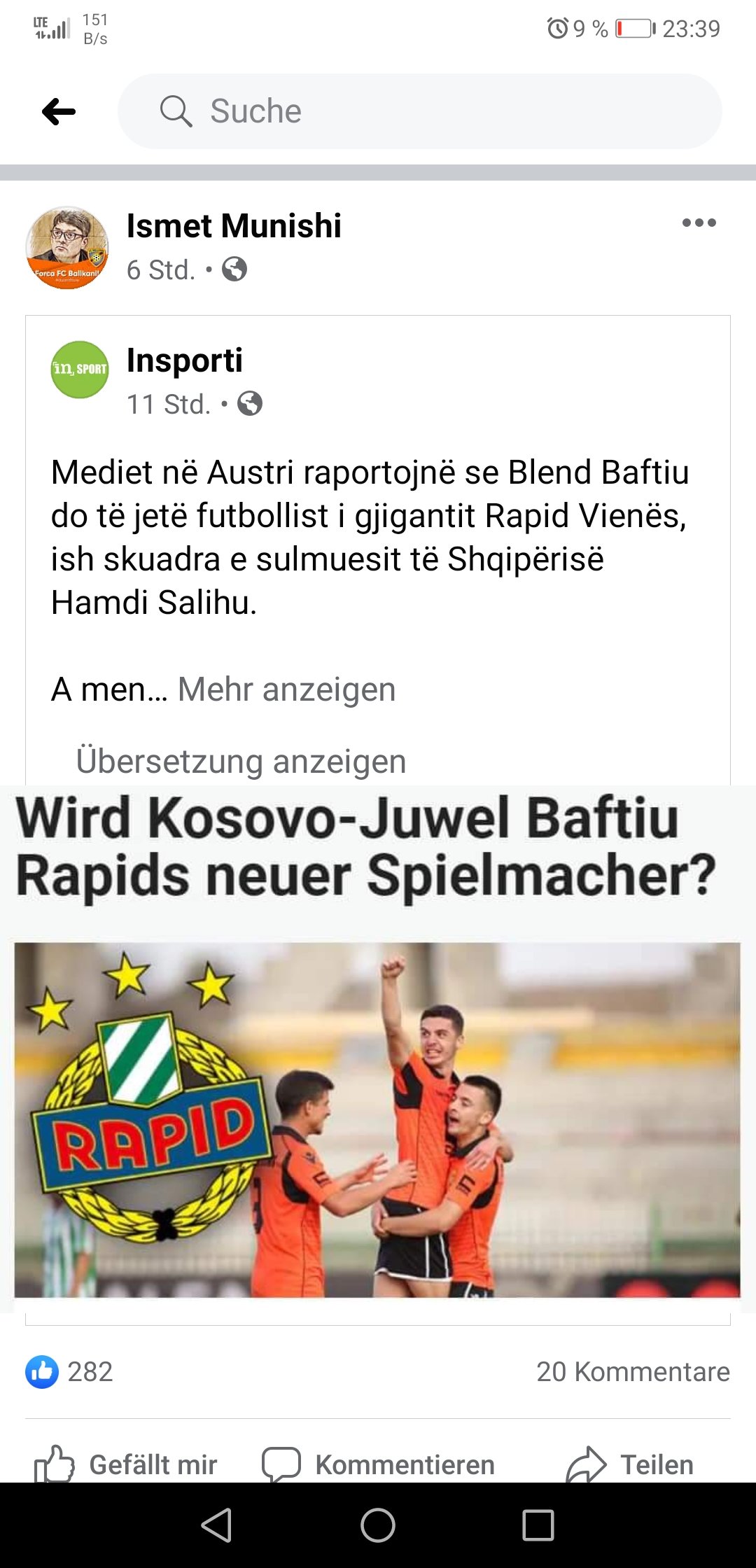Tap the Suche search field

pos(420,112)
